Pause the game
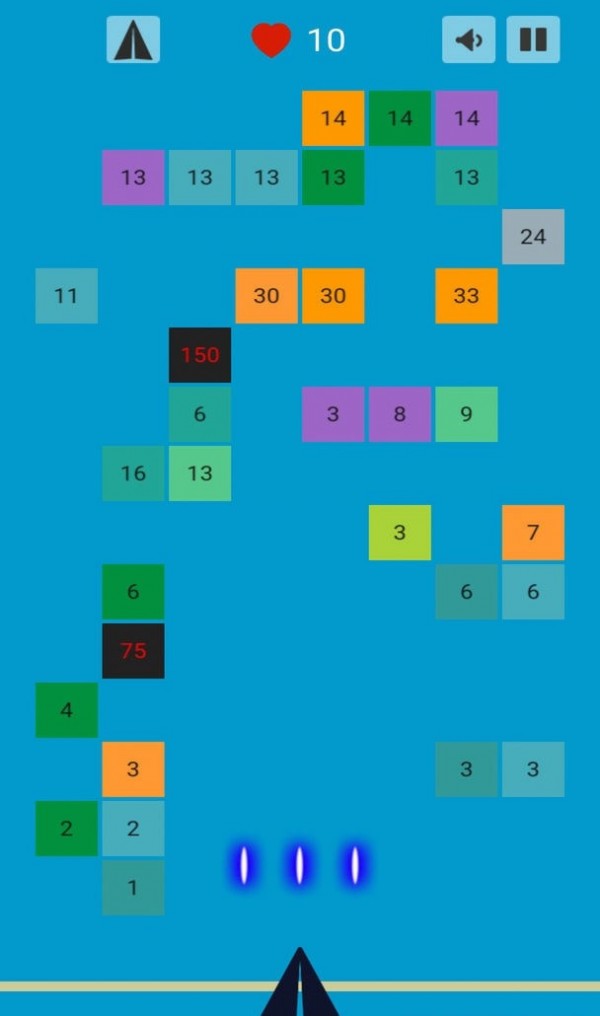This screenshot has width=600, height=1016. 532,40
